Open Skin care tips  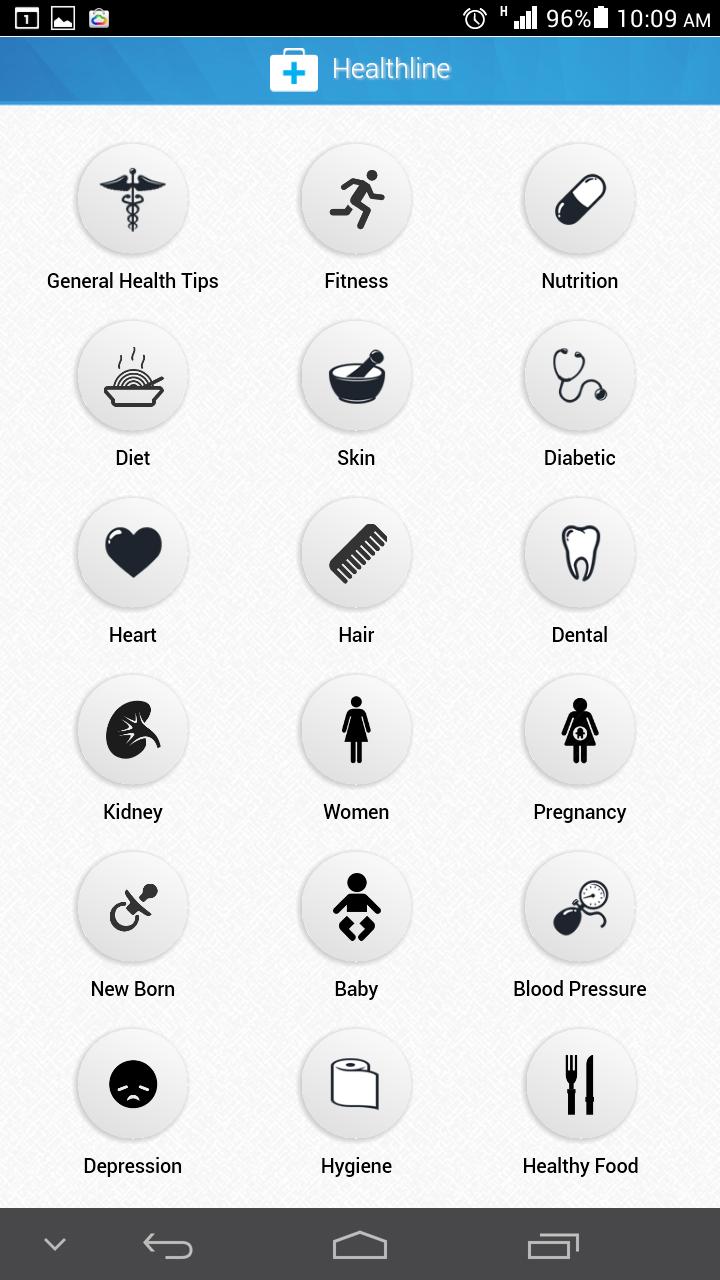pos(355,376)
